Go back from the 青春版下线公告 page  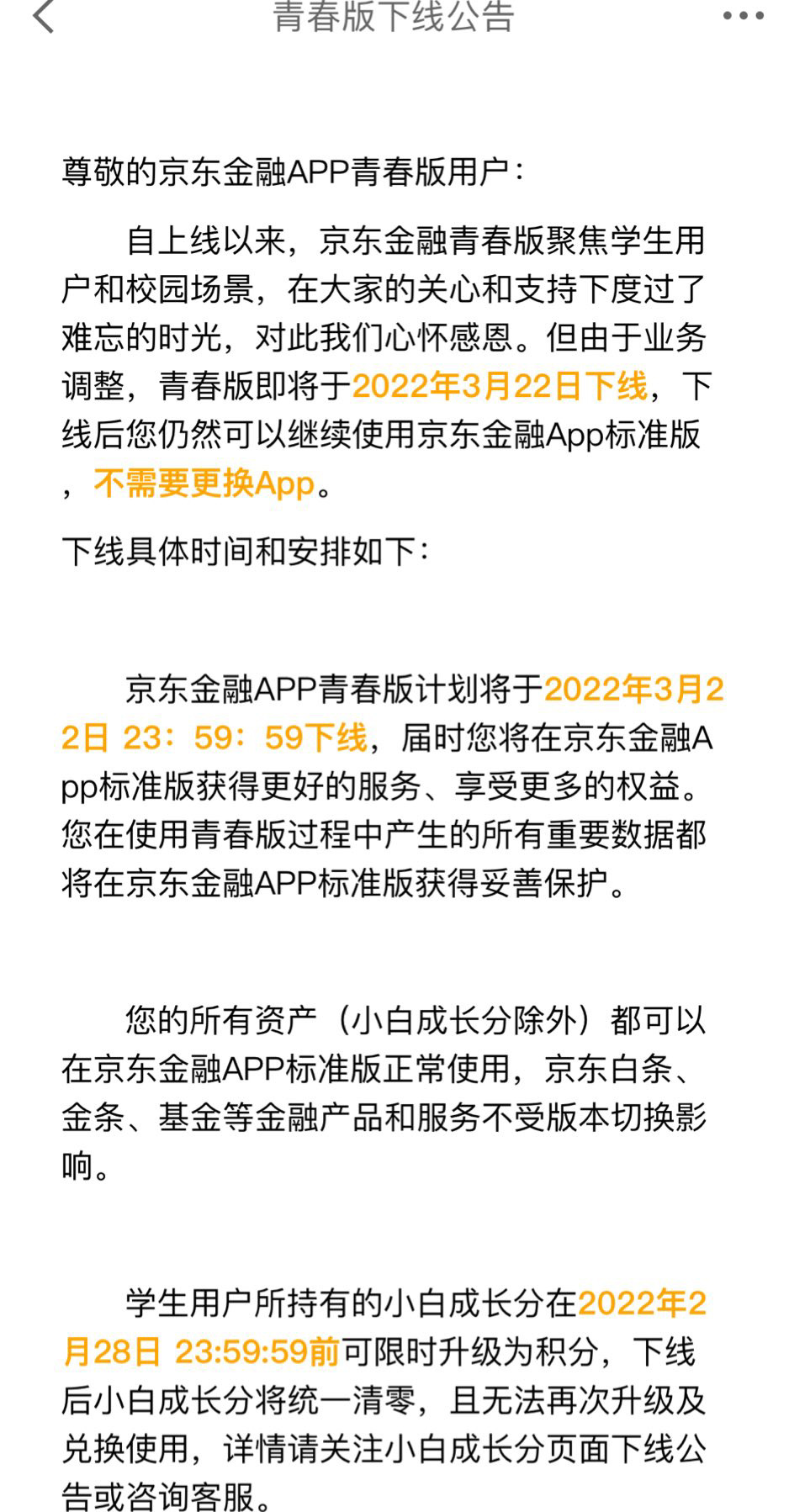point(44,16)
